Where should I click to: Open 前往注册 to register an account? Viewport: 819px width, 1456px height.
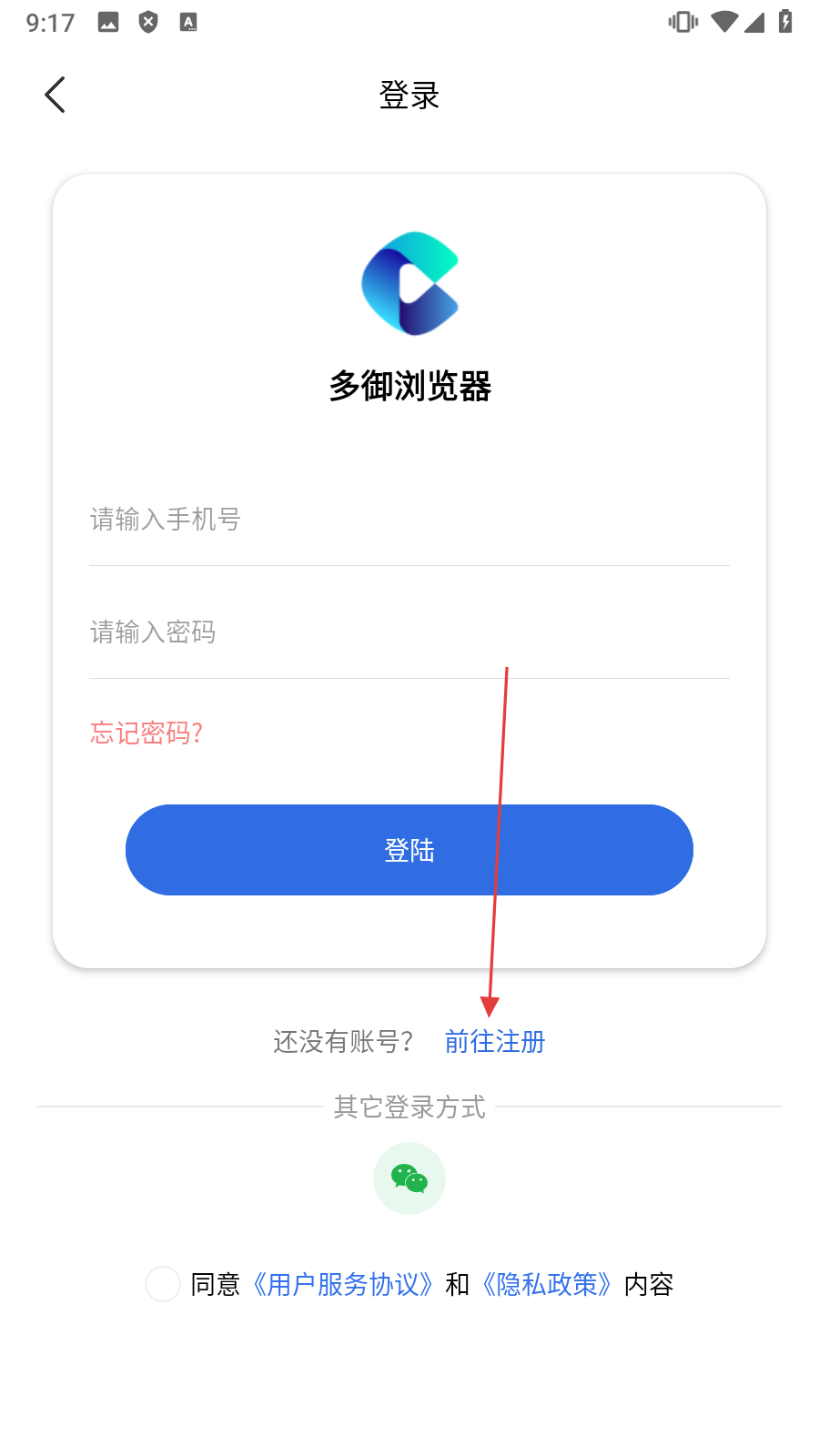click(494, 1042)
